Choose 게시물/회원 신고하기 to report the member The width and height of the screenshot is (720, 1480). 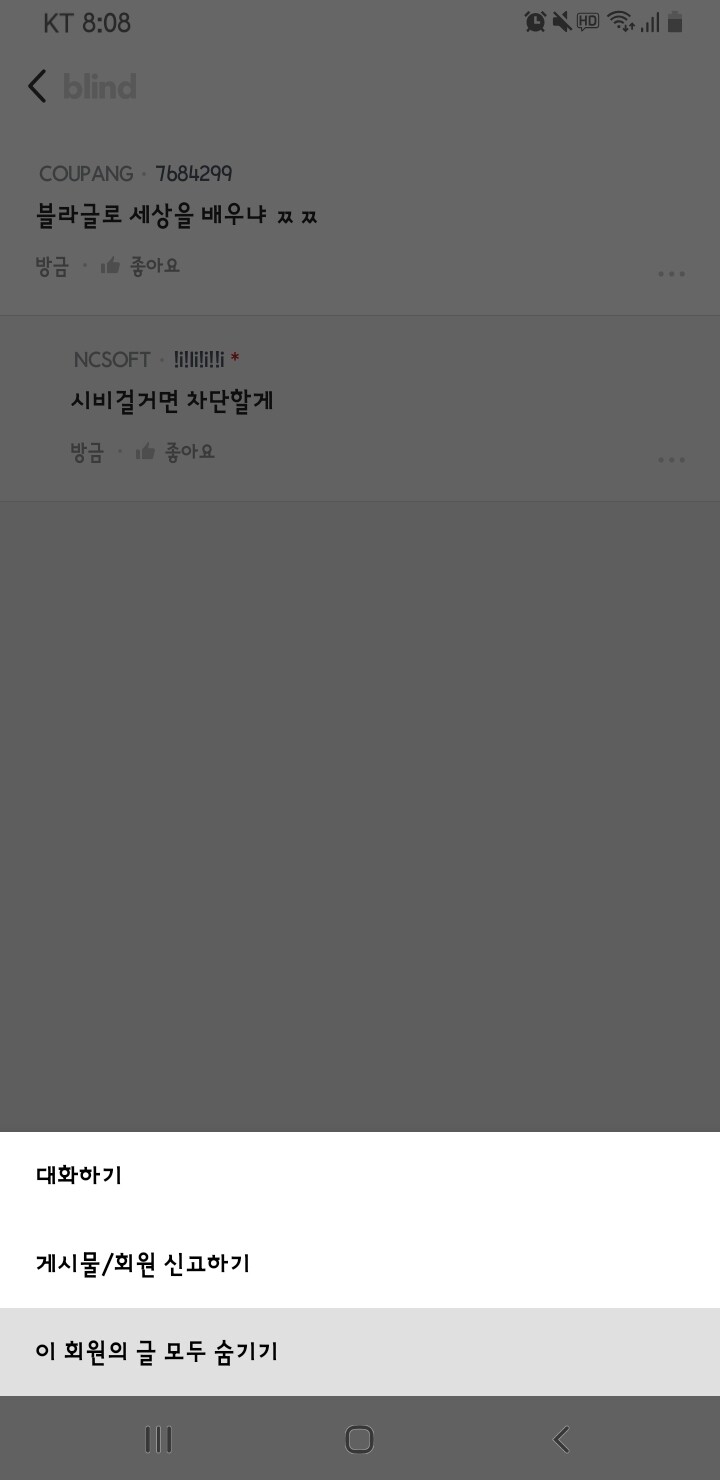pos(140,1263)
